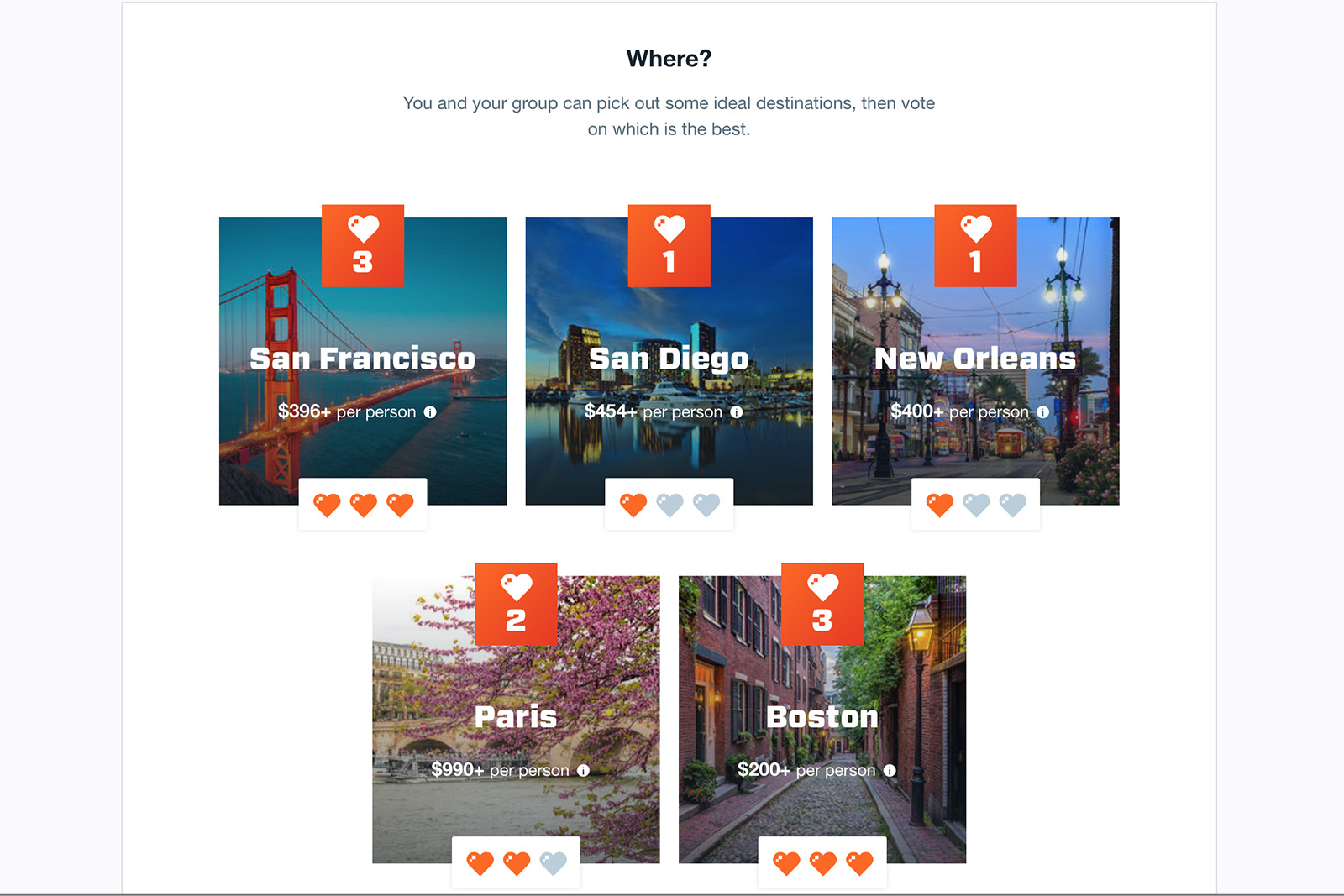1344x896 pixels.
Task: Give Paris a third heart
Action: pos(553,862)
